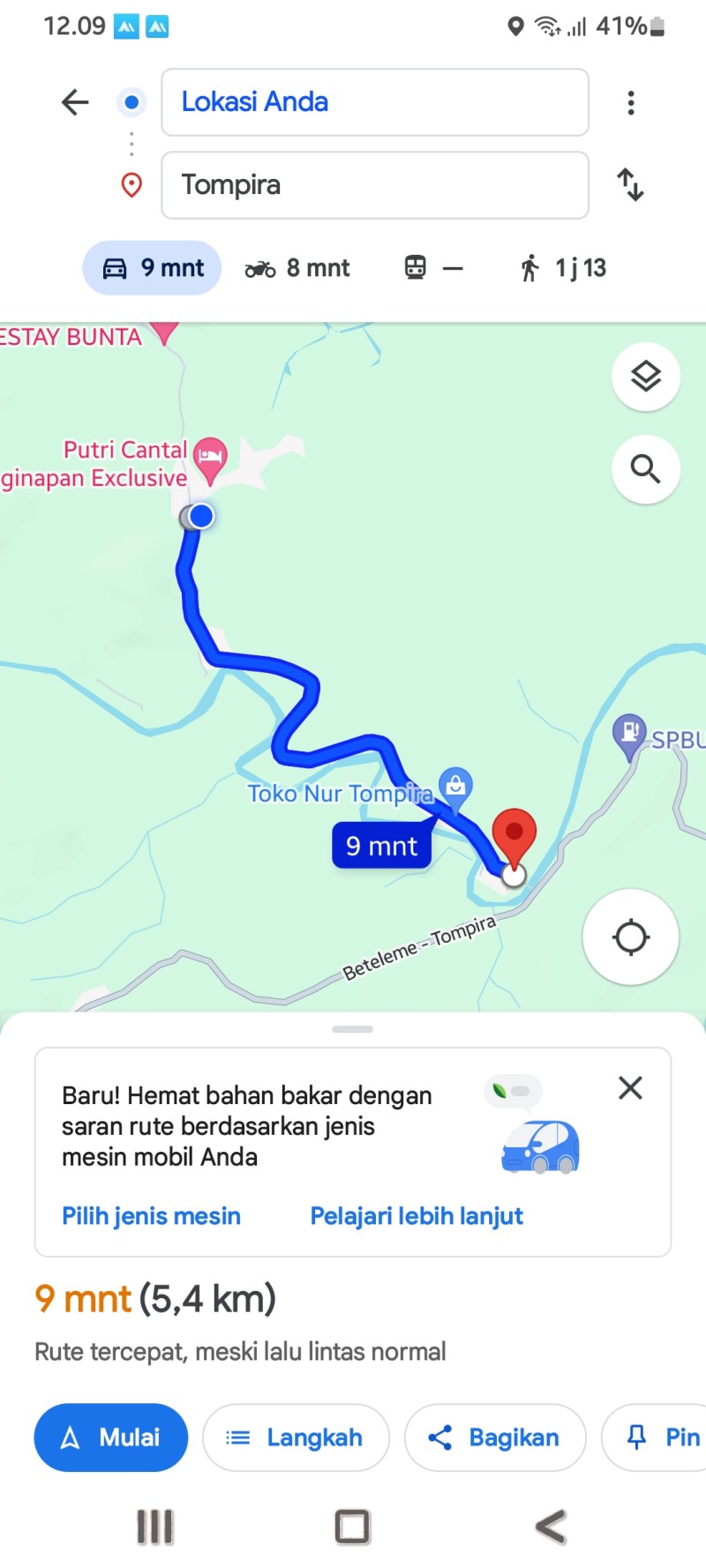Select the car travel mode, 9 mnt

152,268
